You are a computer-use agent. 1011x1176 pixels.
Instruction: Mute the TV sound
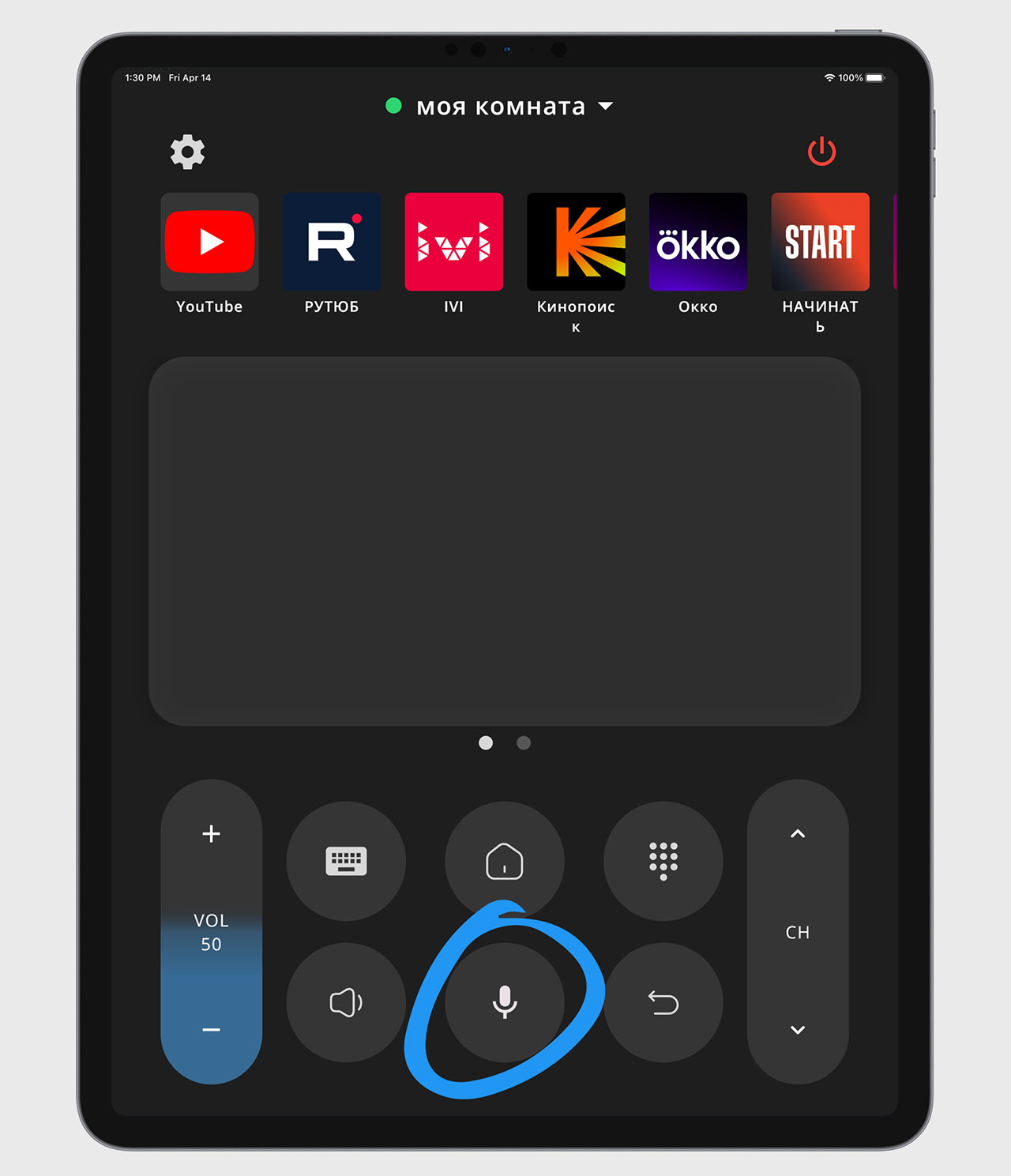[x=346, y=1003]
